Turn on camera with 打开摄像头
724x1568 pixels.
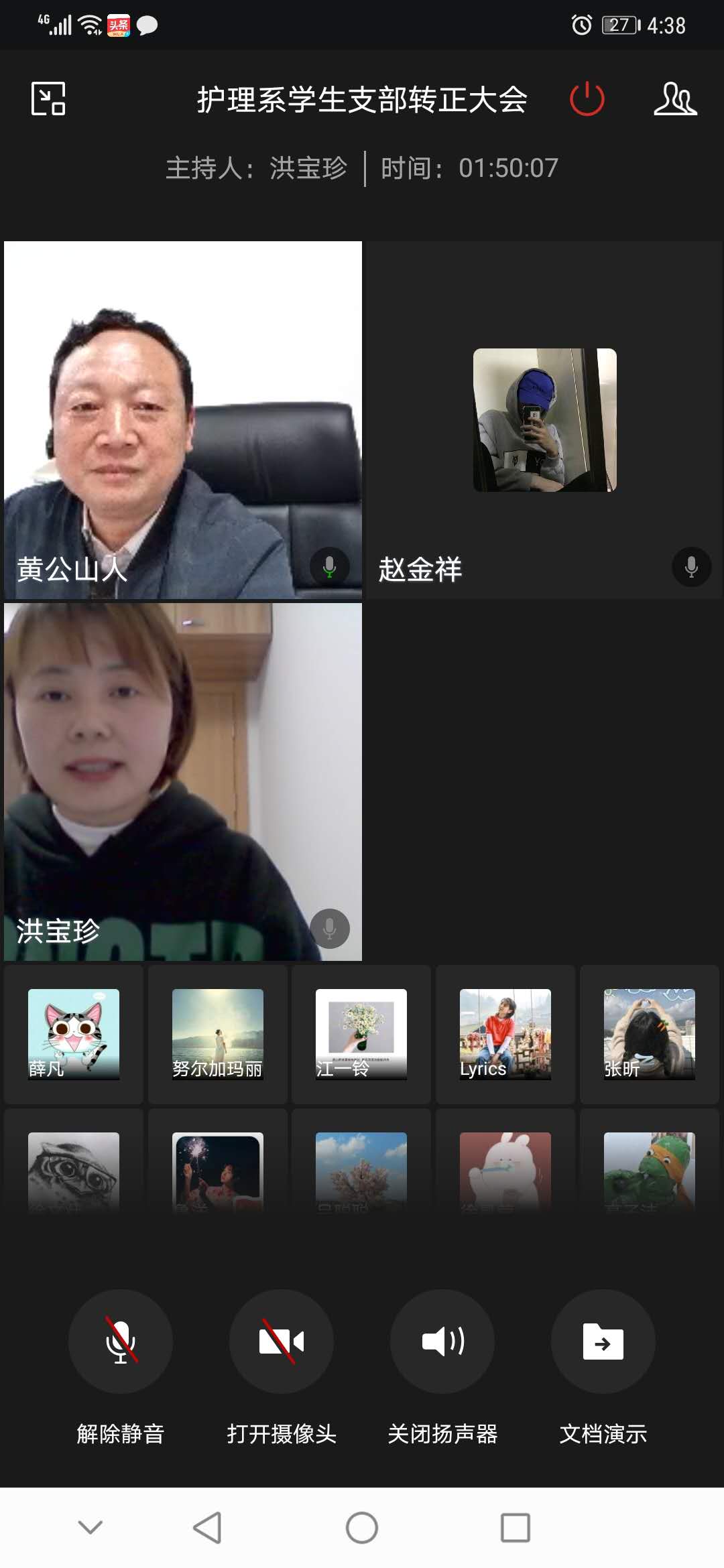pos(282,1342)
